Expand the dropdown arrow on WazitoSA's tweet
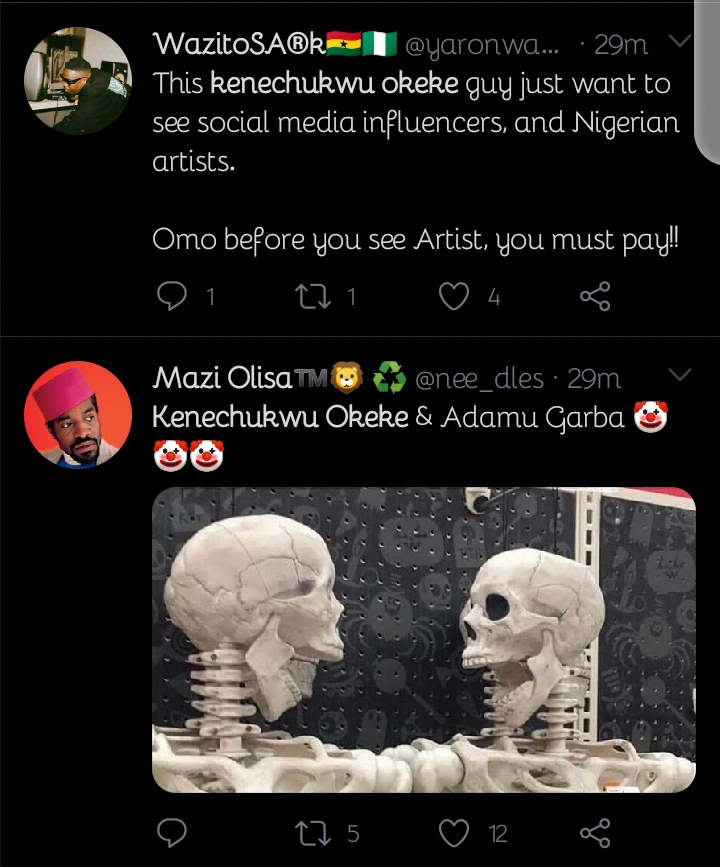The width and height of the screenshot is (720, 867). point(679,42)
